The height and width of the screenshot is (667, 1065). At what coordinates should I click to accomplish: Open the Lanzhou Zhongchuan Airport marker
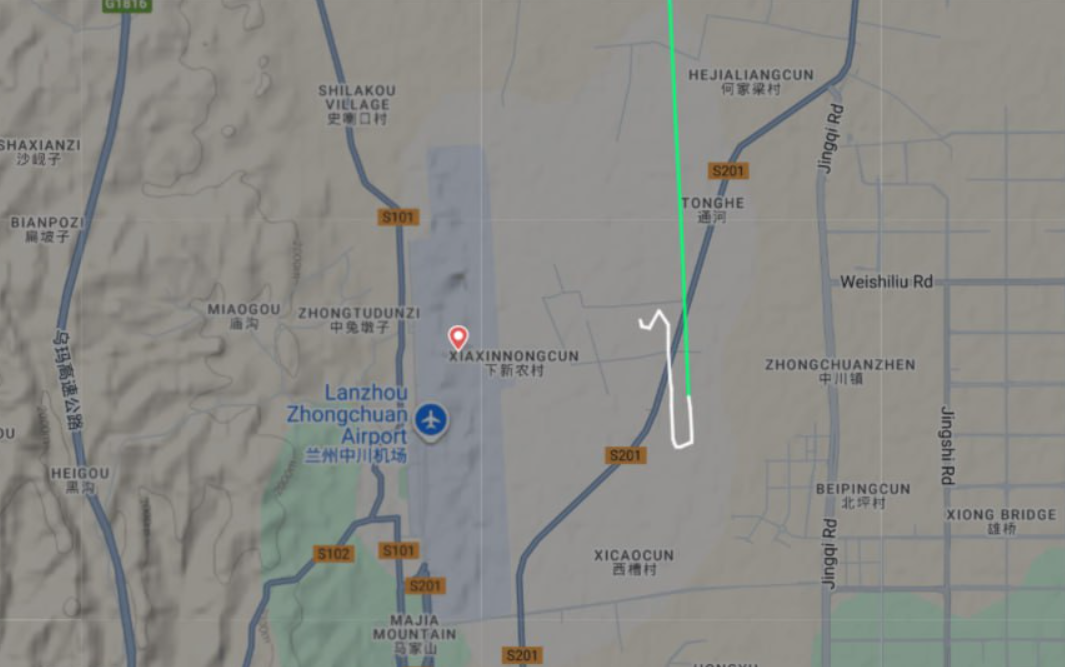coord(431,421)
